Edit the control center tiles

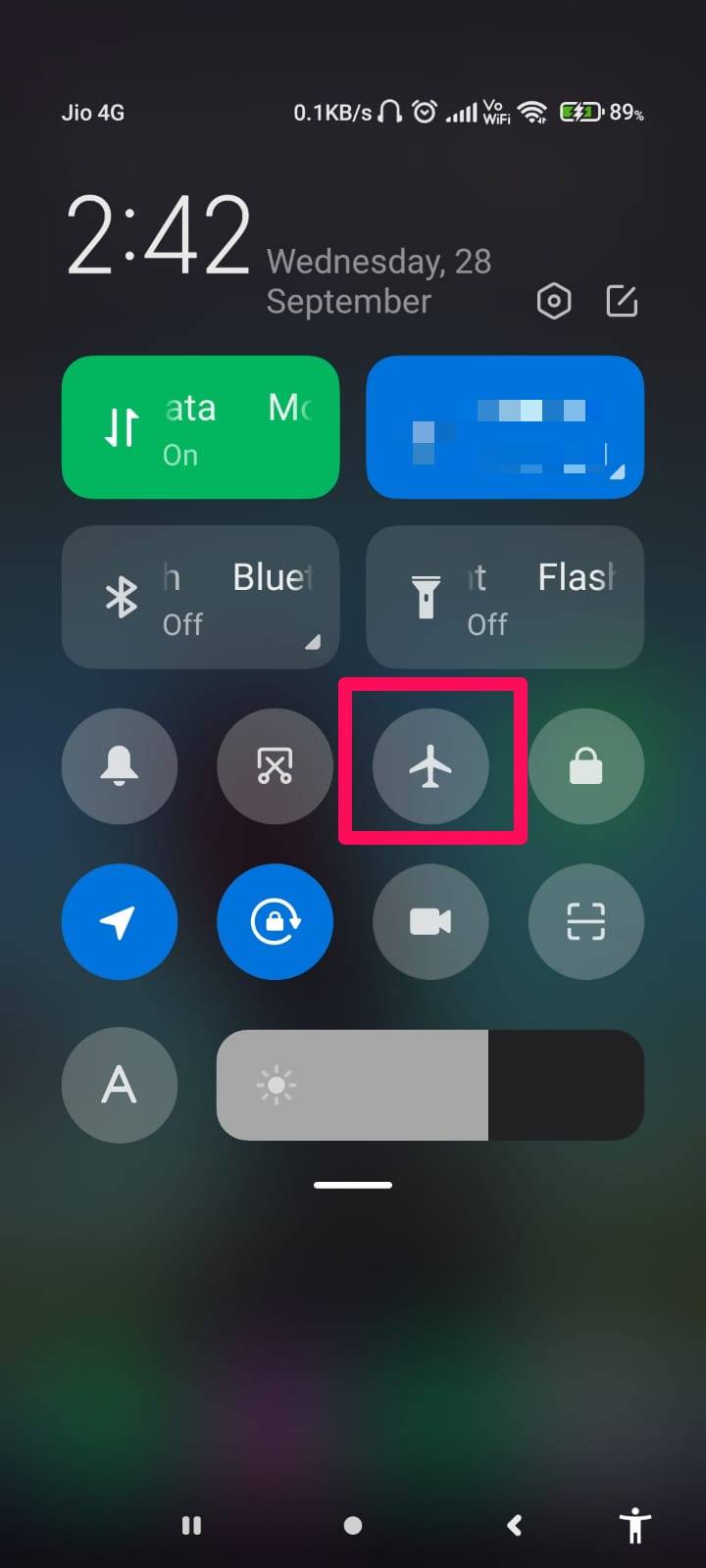[622, 301]
